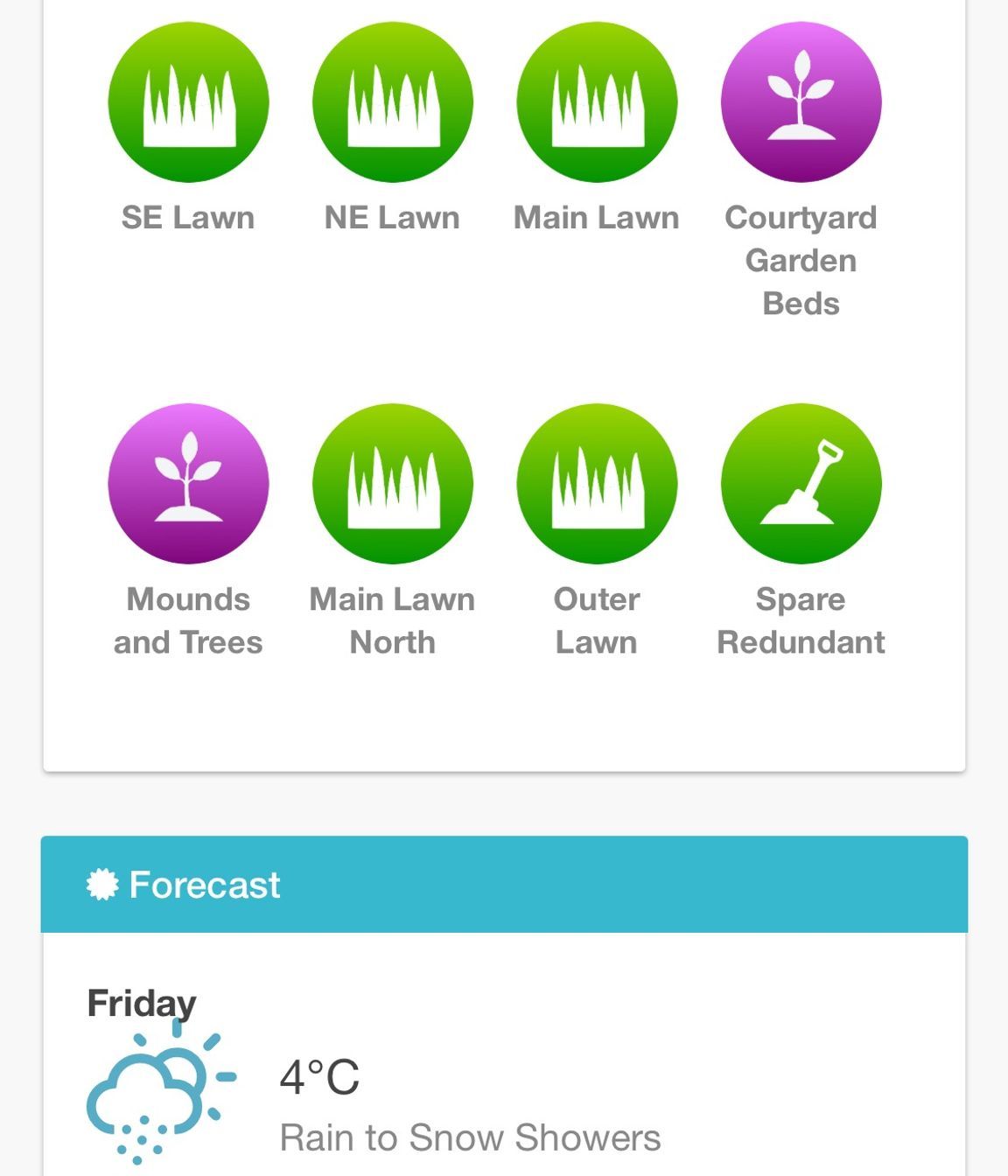Tap the Main Lawn zone icon
1008x1176 pixels.
tap(597, 102)
